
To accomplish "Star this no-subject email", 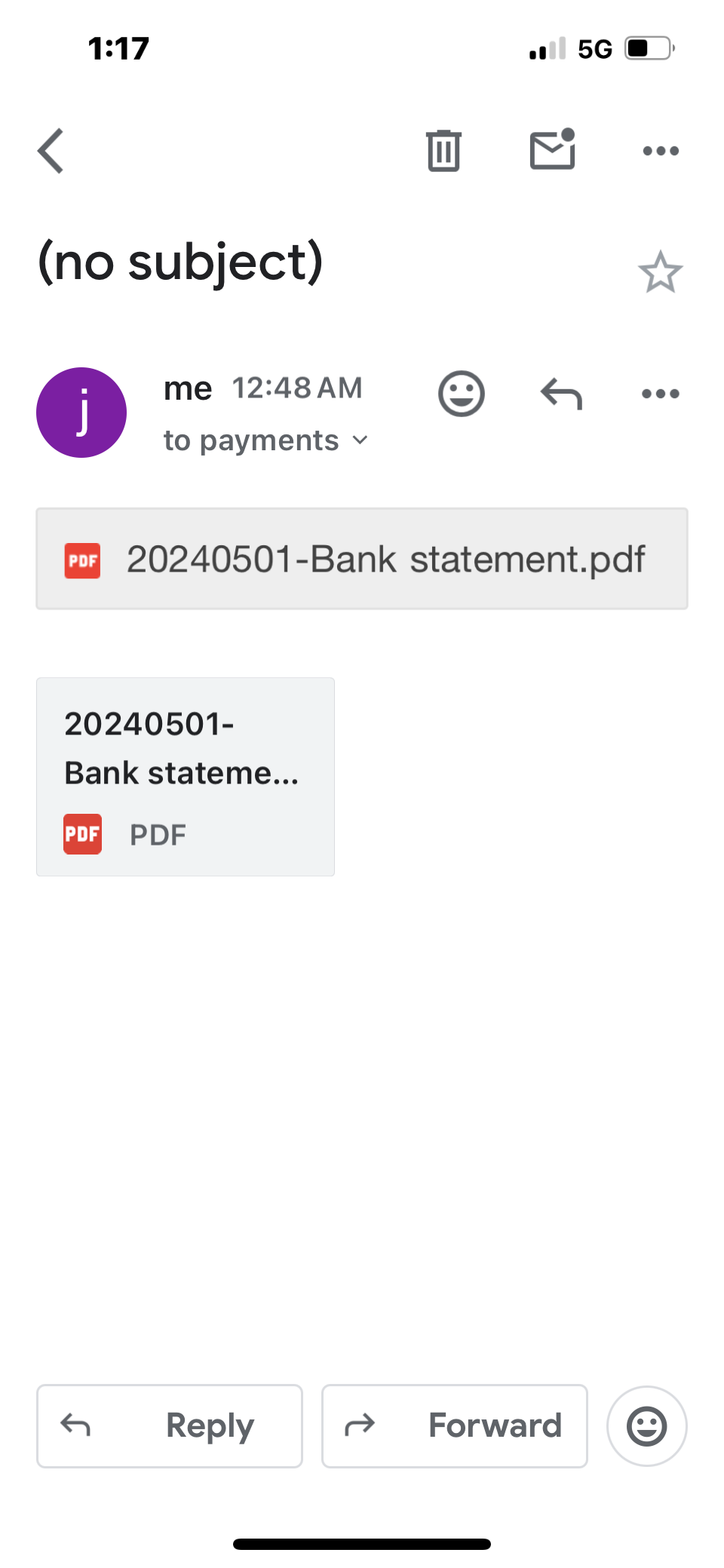I will coord(660,272).
